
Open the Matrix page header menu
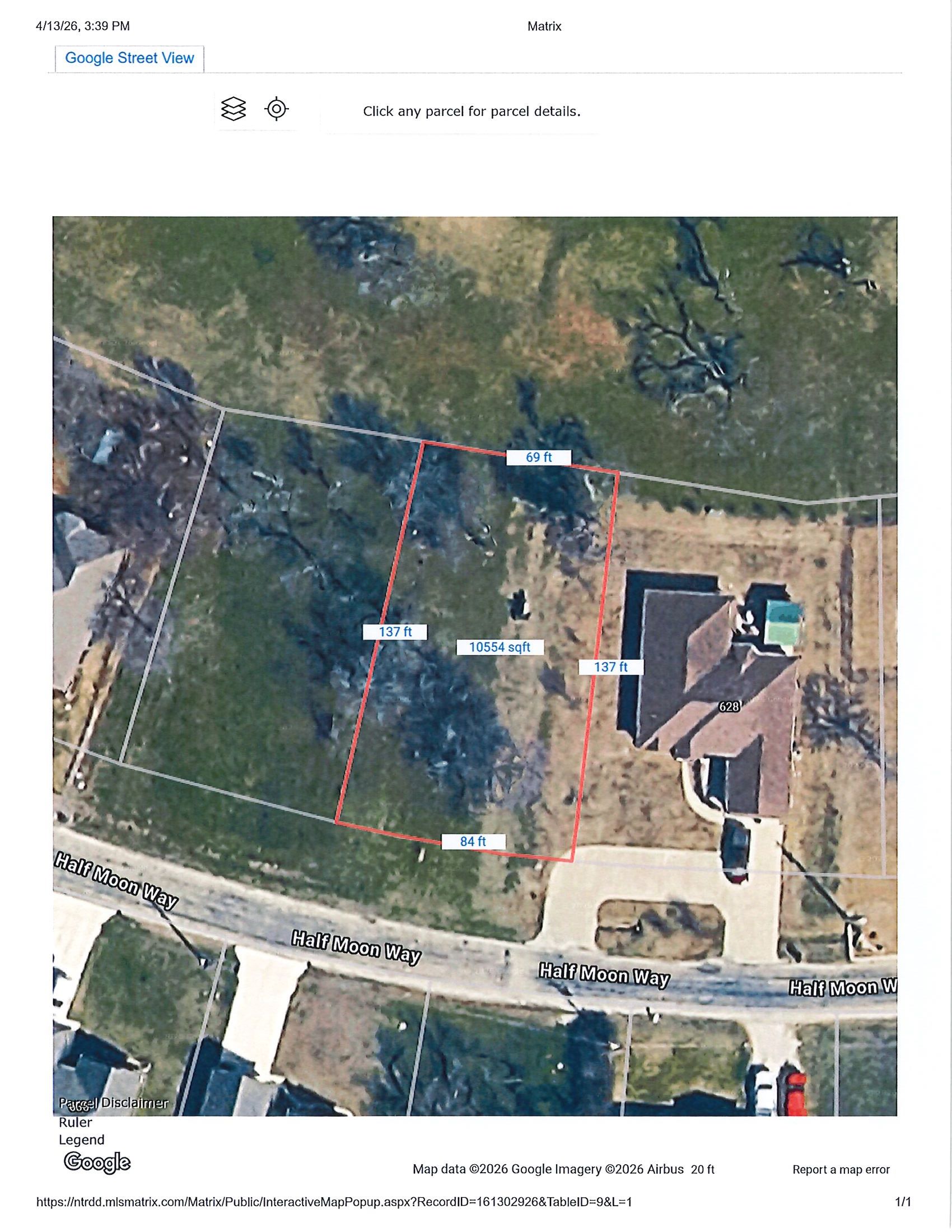[x=543, y=25]
